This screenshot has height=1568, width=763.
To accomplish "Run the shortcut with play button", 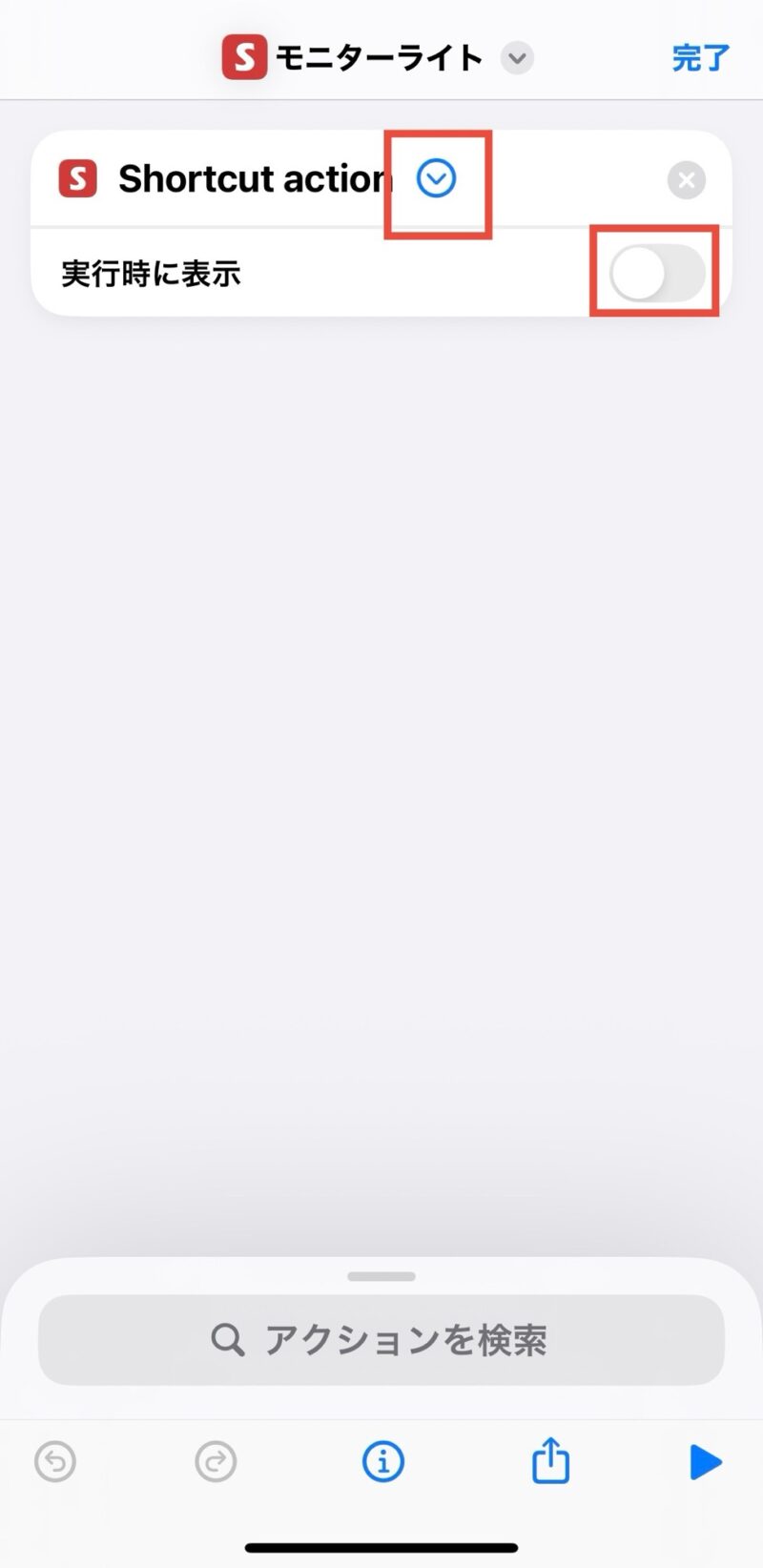I will pos(706,1462).
